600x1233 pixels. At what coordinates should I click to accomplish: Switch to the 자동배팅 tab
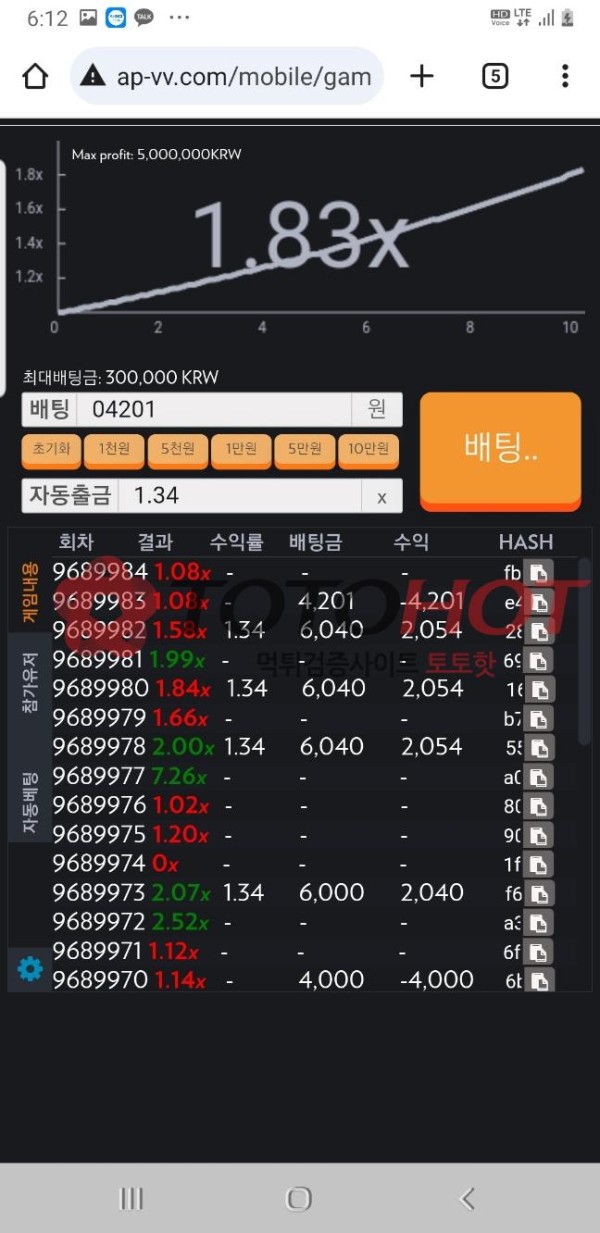[x=28, y=802]
